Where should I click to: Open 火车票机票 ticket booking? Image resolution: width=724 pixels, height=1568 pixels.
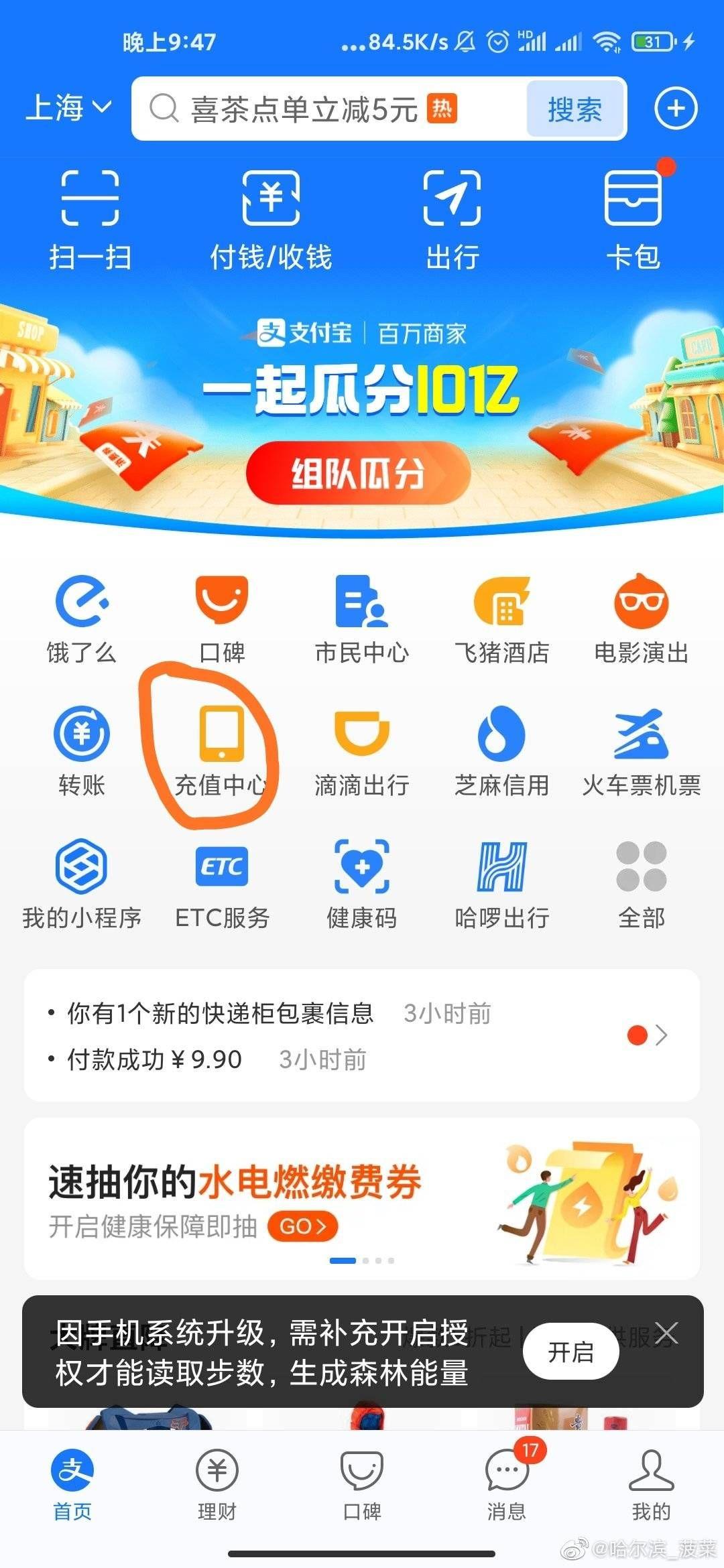642,750
